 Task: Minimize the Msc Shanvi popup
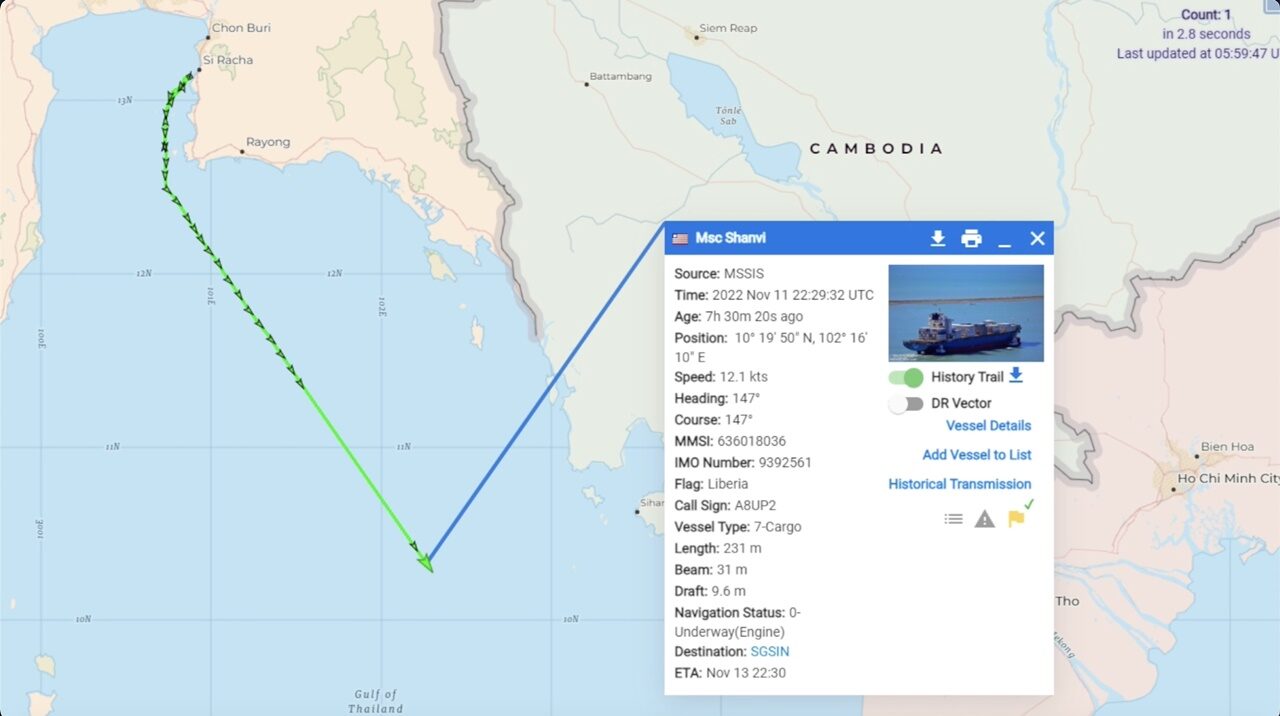[1004, 240]
